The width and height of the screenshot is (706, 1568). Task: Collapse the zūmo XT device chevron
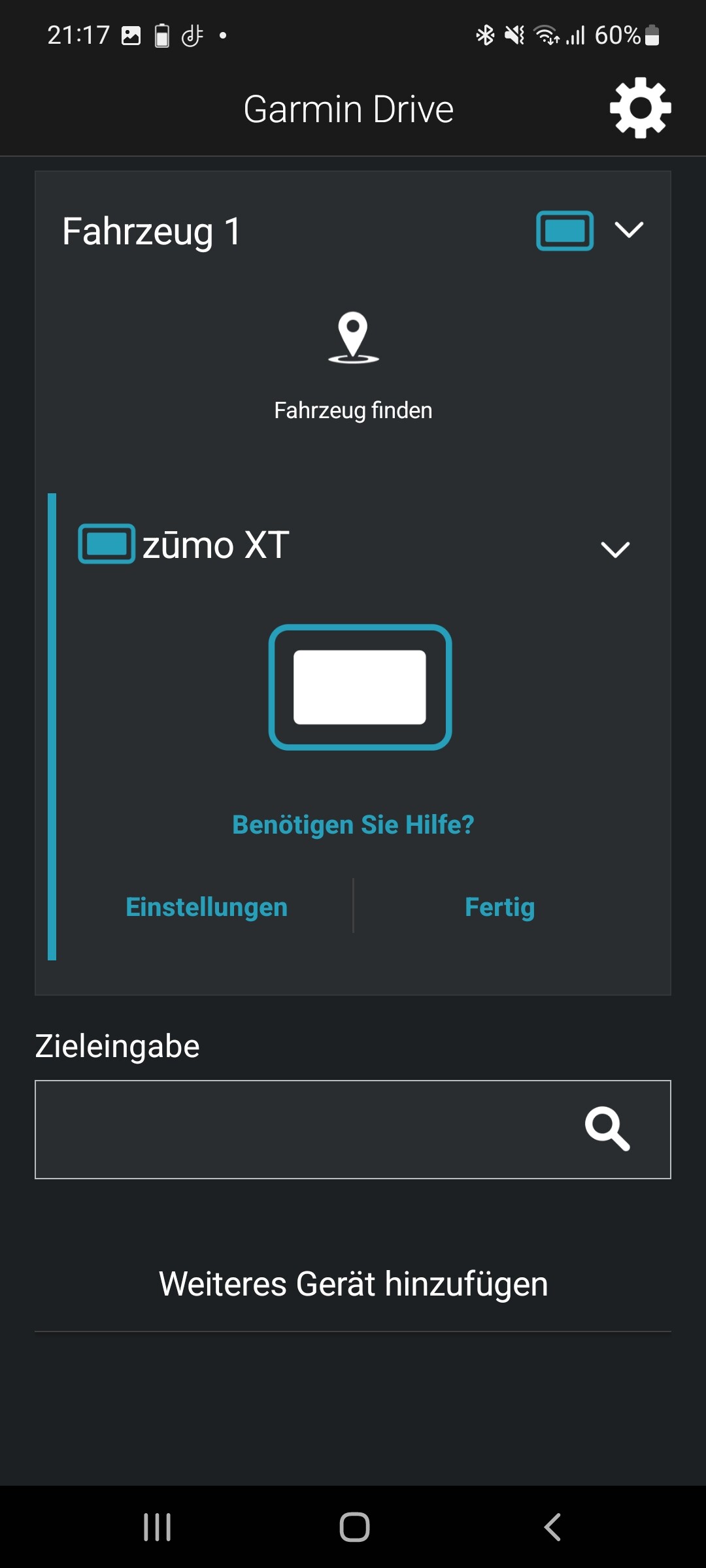pyautogui.click(x=615, y=549)
